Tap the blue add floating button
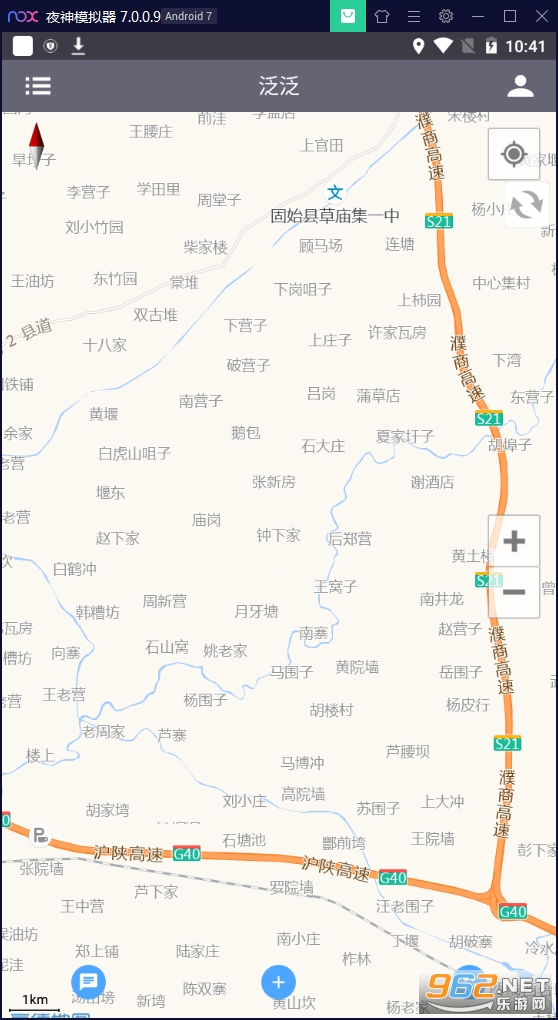558x1020 pixels. pyautogui.click(x=278, y=982)
